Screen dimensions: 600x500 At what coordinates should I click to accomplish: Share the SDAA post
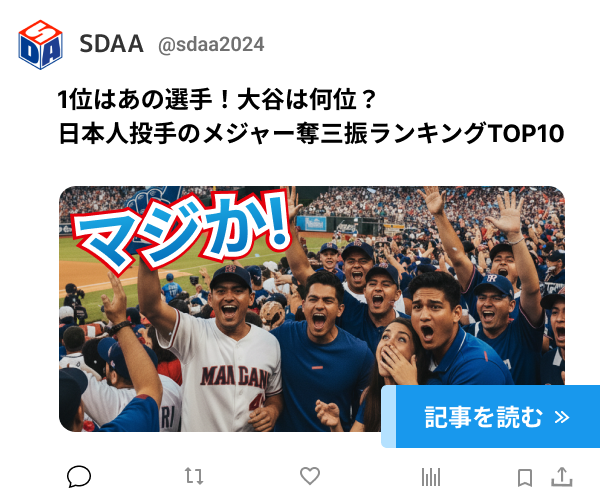562,477
